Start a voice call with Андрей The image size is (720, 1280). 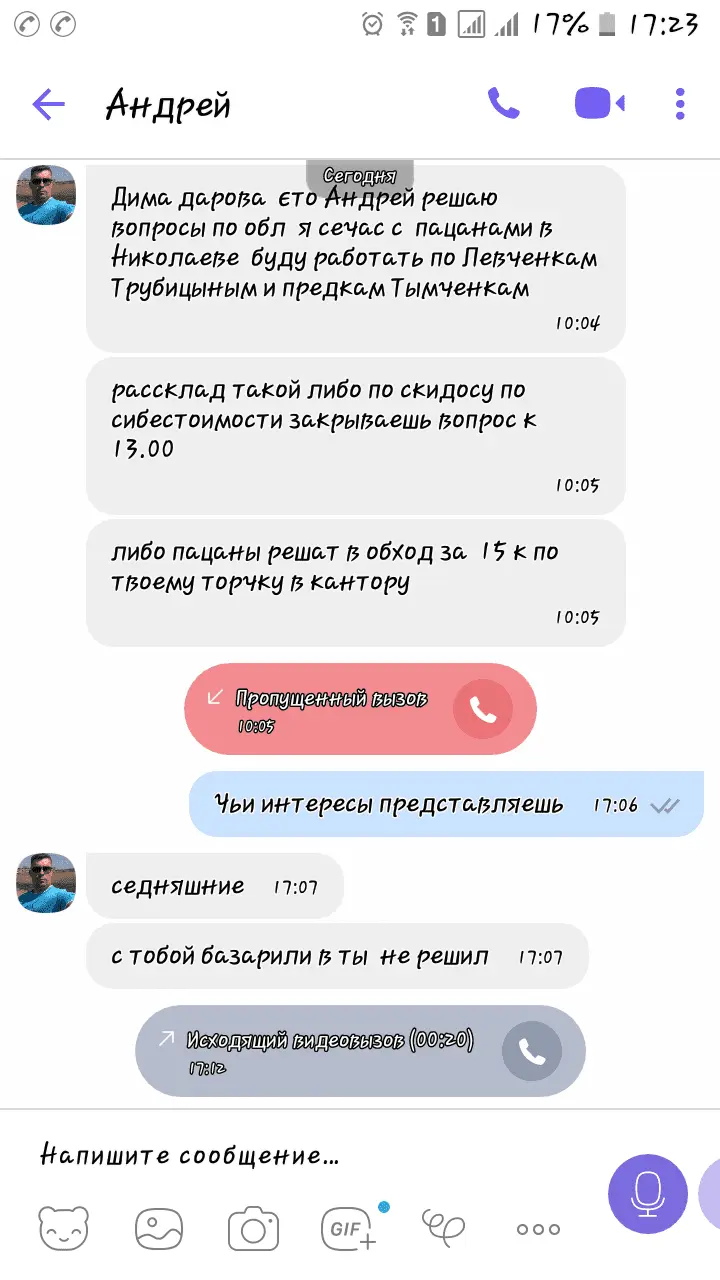(503, 103)
